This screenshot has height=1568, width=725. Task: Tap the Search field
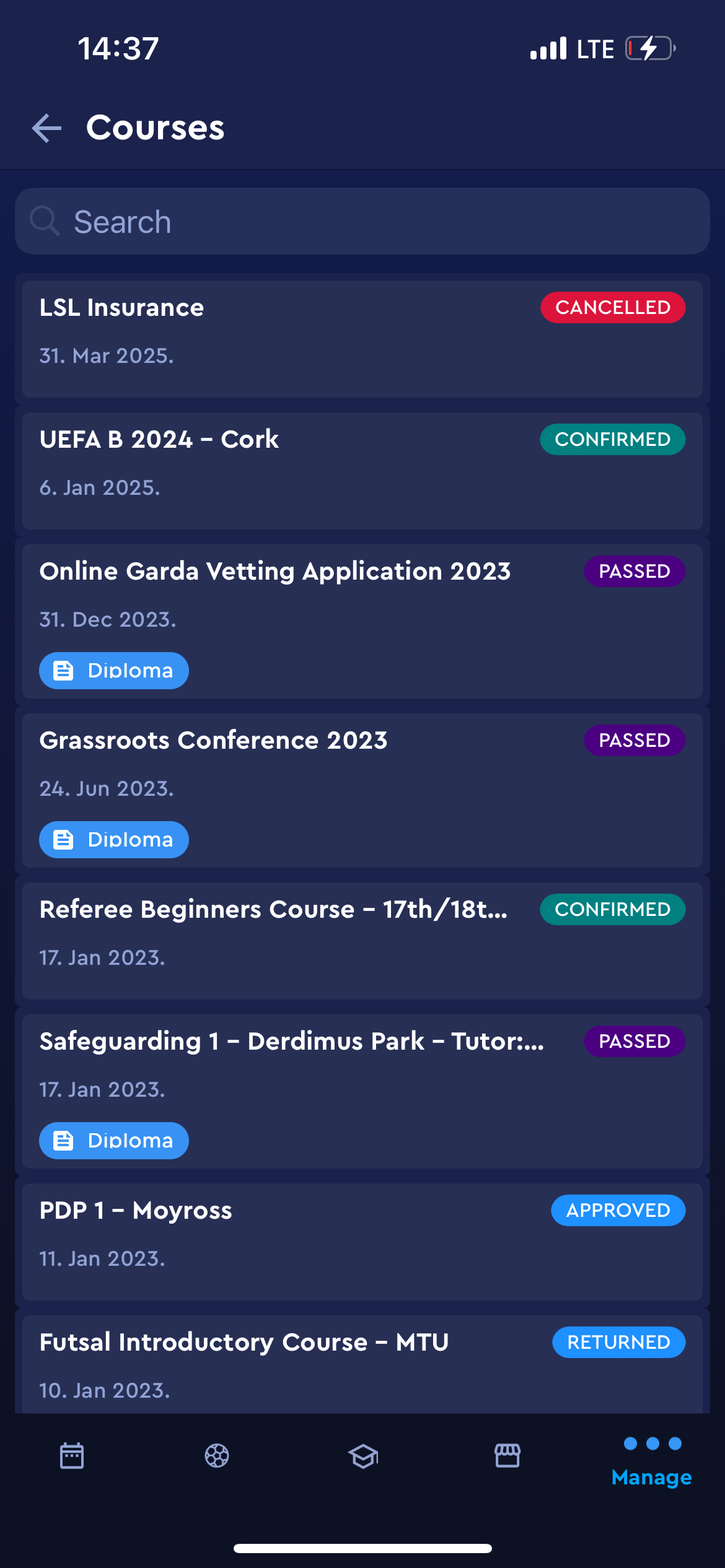(x=362, y=222)
